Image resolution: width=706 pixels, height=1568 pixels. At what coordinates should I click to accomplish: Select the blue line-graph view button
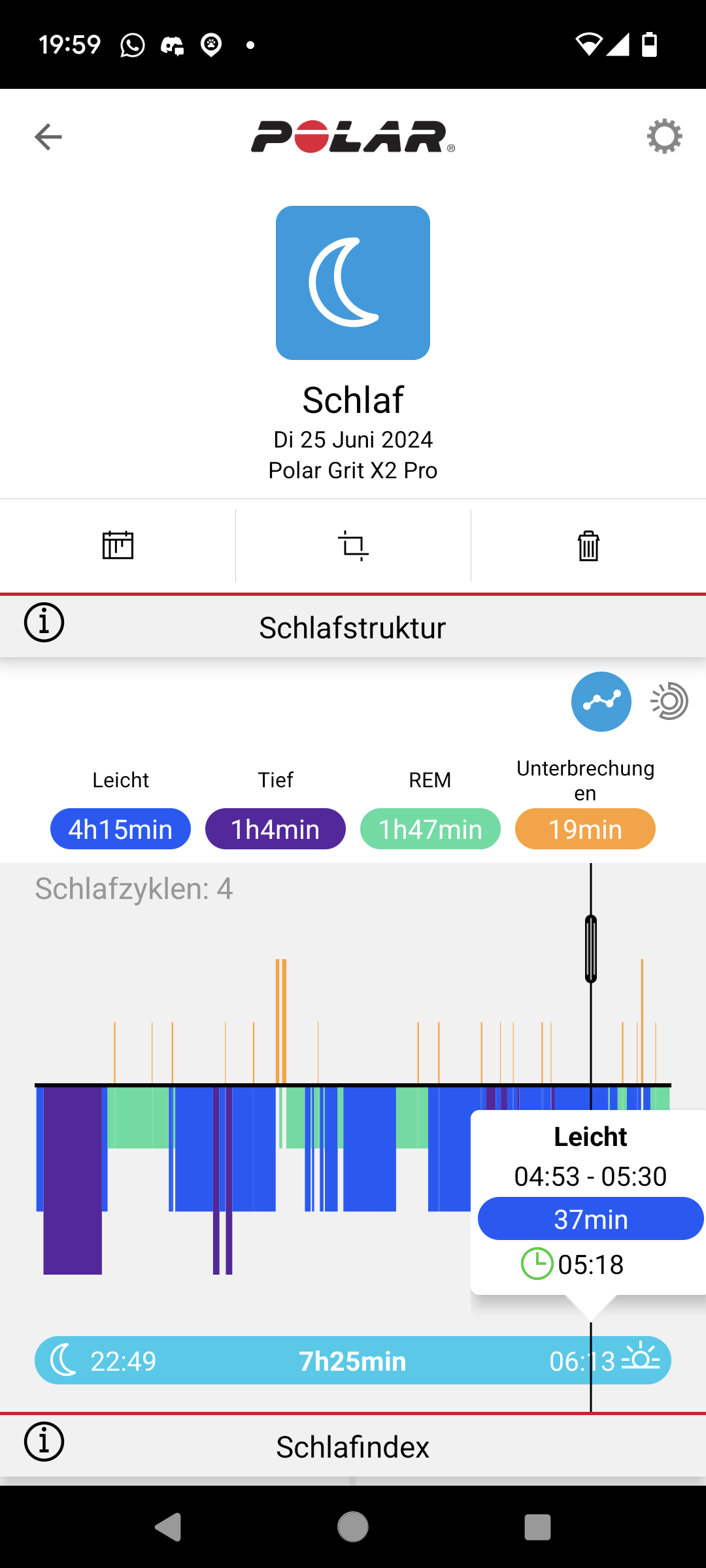click(x=601, y=702)
